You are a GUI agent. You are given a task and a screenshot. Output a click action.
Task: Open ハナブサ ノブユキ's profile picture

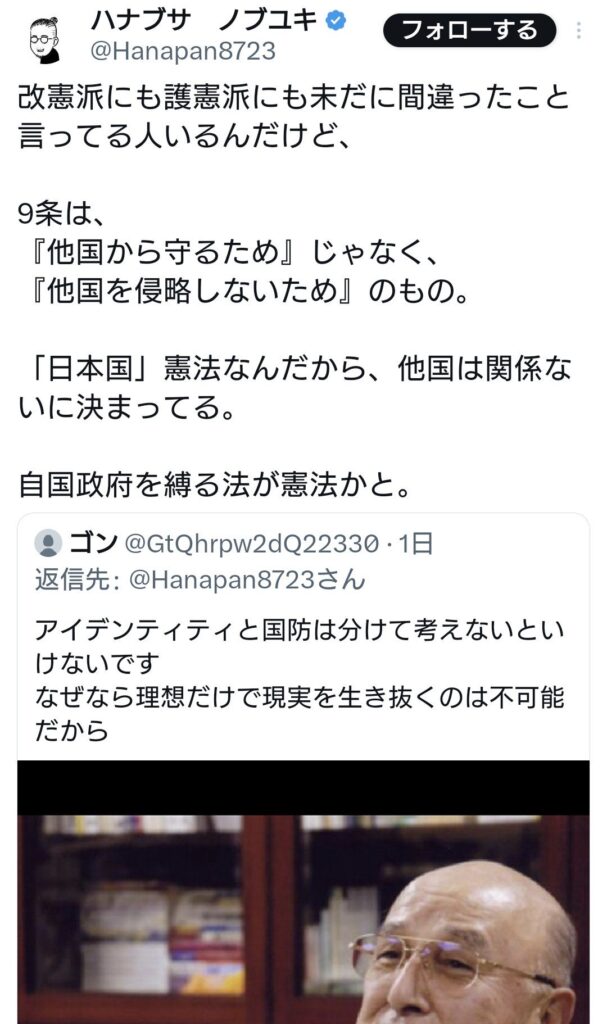pyautogui.click(x=42, y=38)
